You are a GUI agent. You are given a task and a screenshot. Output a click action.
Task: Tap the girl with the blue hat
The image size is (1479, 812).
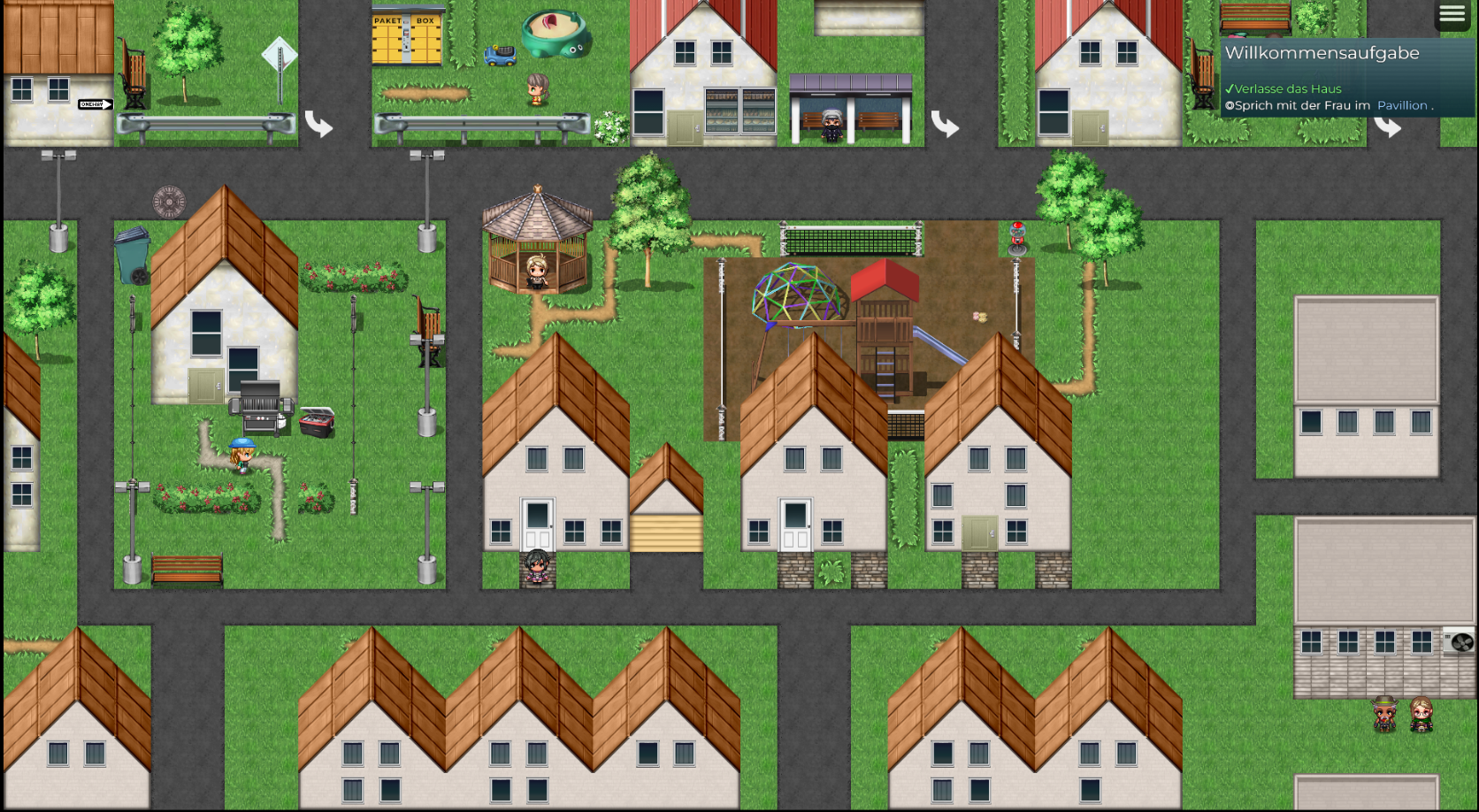[241, 455]
